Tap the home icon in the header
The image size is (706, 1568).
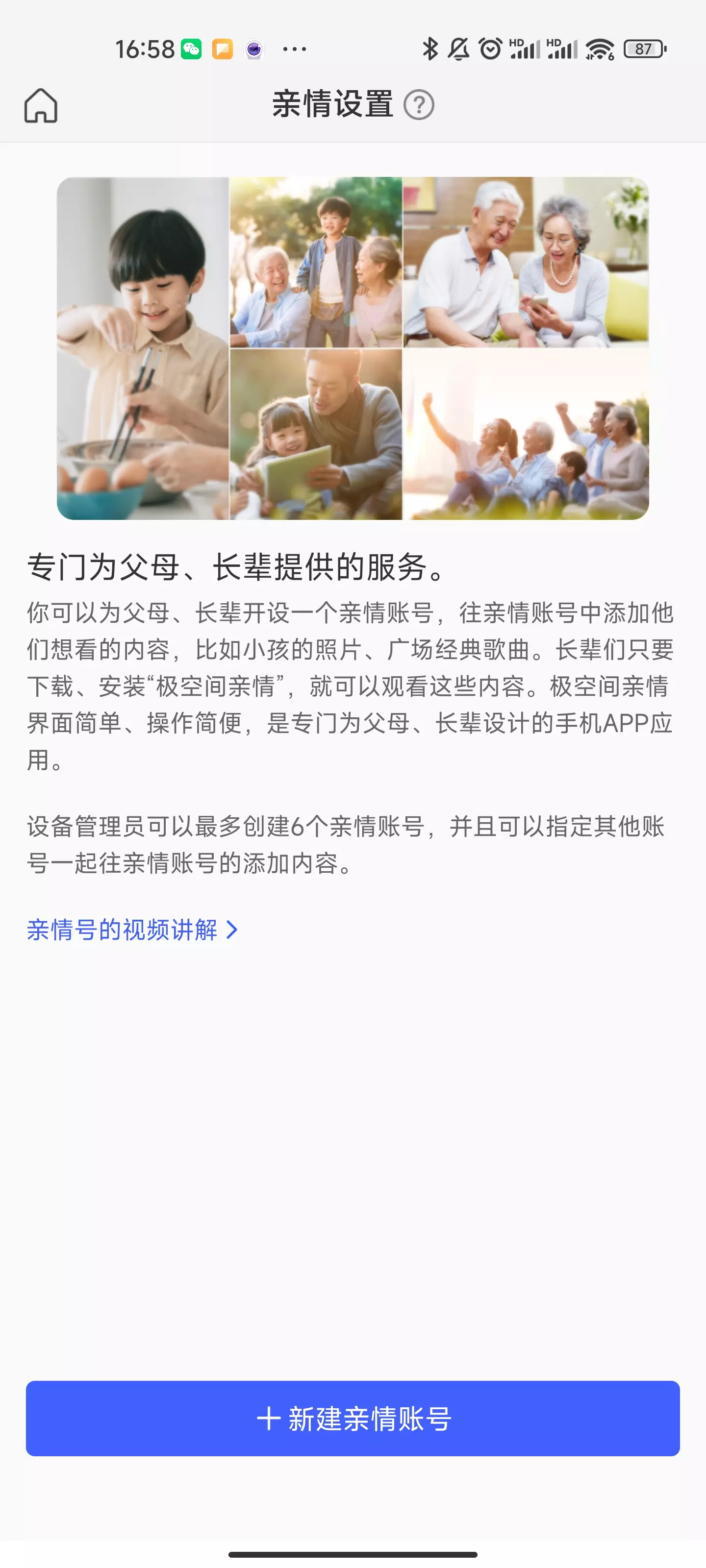(41, 105)
